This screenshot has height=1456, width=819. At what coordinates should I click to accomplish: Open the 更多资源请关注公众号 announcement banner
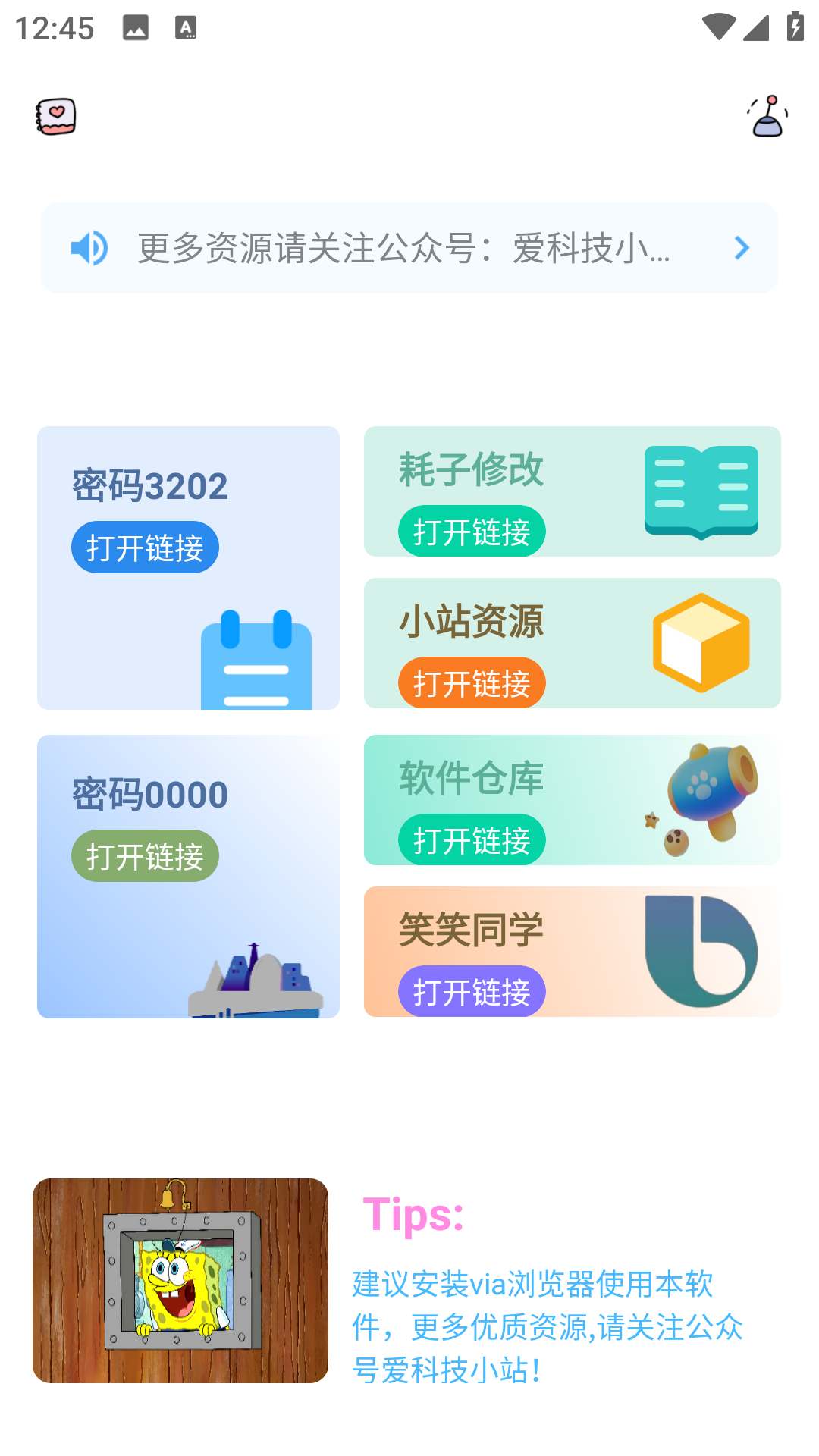(x=409, y=248)
